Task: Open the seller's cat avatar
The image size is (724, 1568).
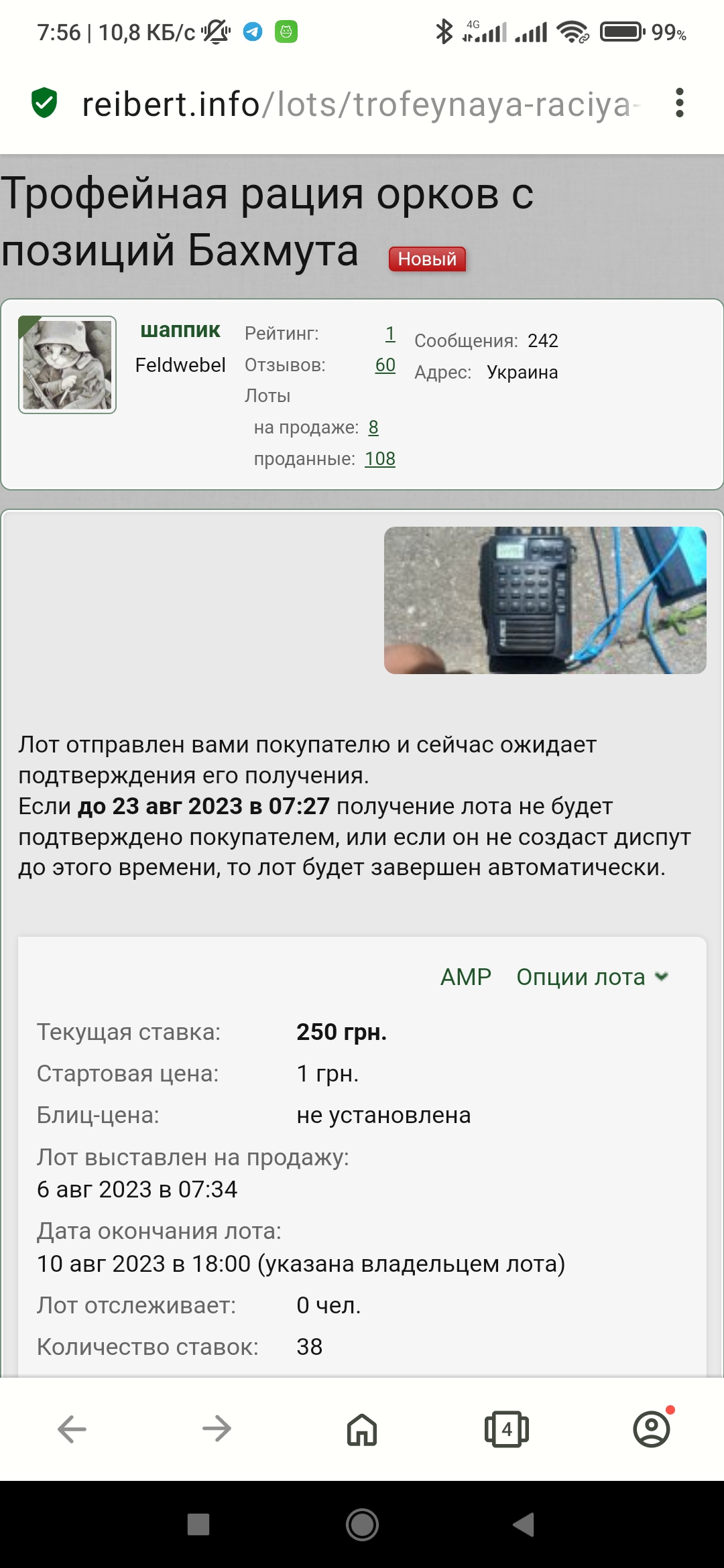Action: point(67,365)
